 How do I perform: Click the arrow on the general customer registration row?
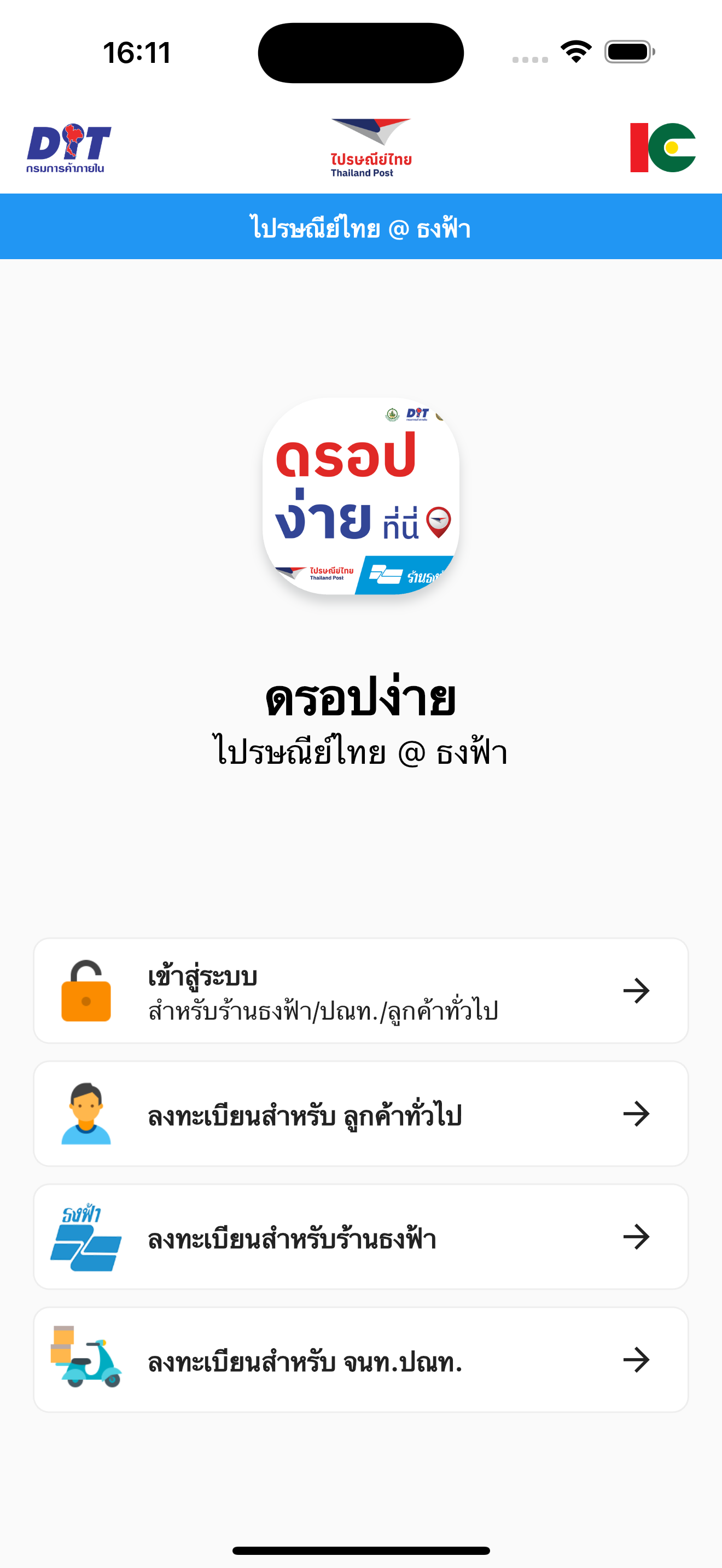click(637, 1115)
